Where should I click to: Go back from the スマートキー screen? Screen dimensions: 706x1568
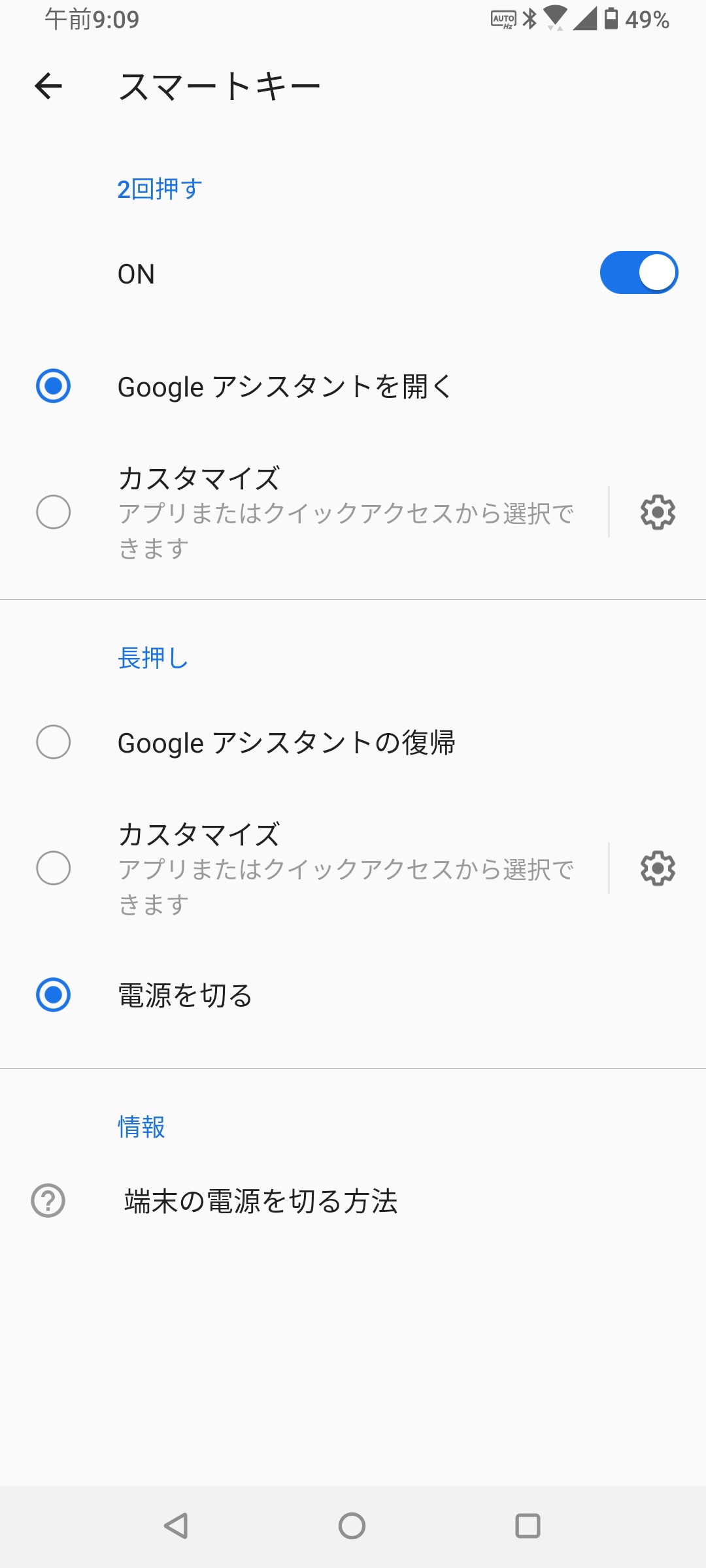pos(48,86)
